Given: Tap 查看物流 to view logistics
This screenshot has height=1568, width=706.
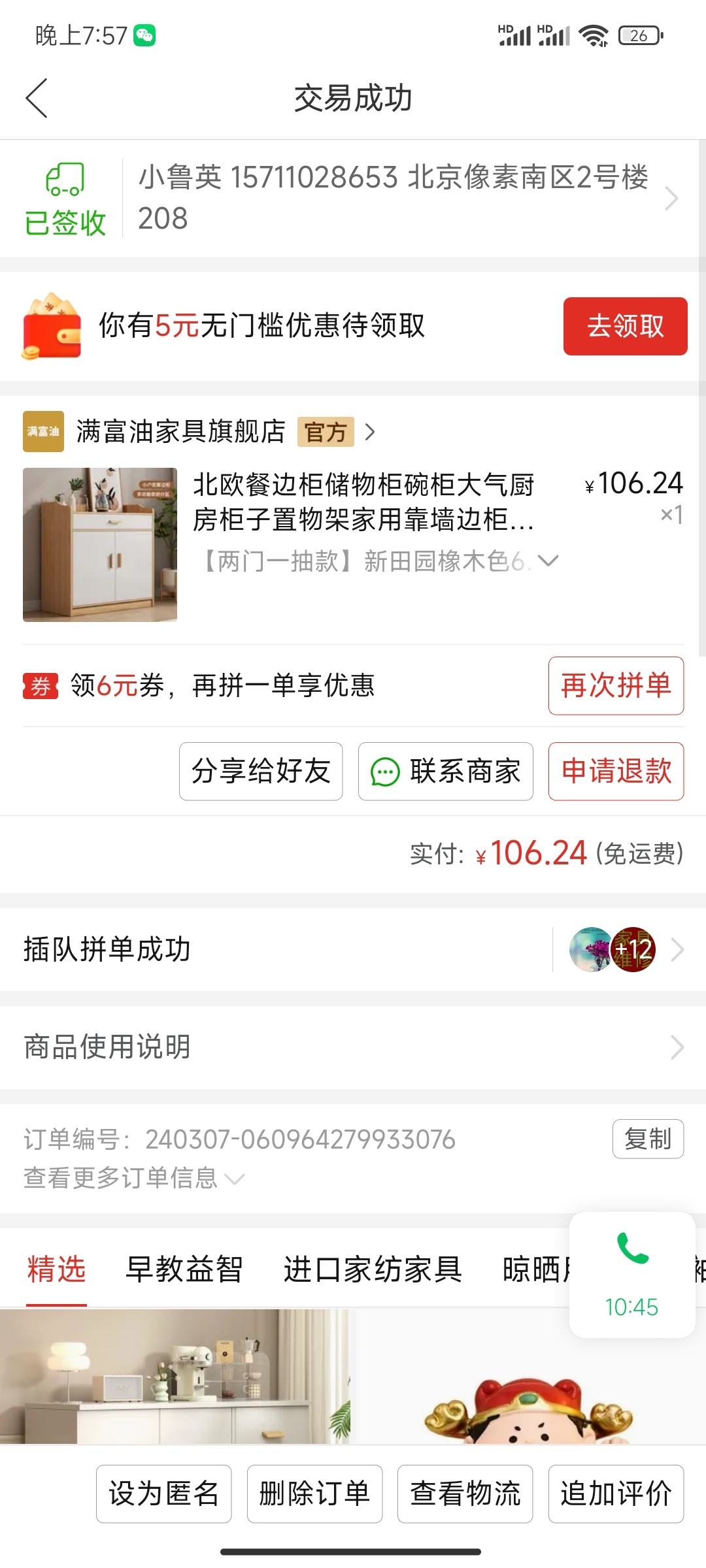Looking at the screenshot, I should click(465, 1494).
